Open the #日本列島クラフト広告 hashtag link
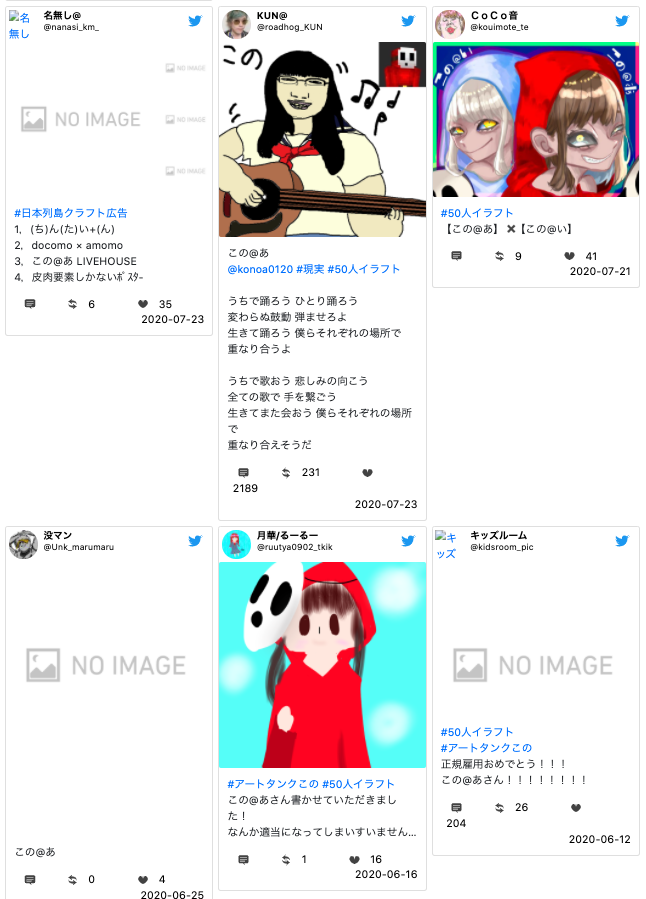The width and height of the screenshot is (646, 899). tap(71, 213)
